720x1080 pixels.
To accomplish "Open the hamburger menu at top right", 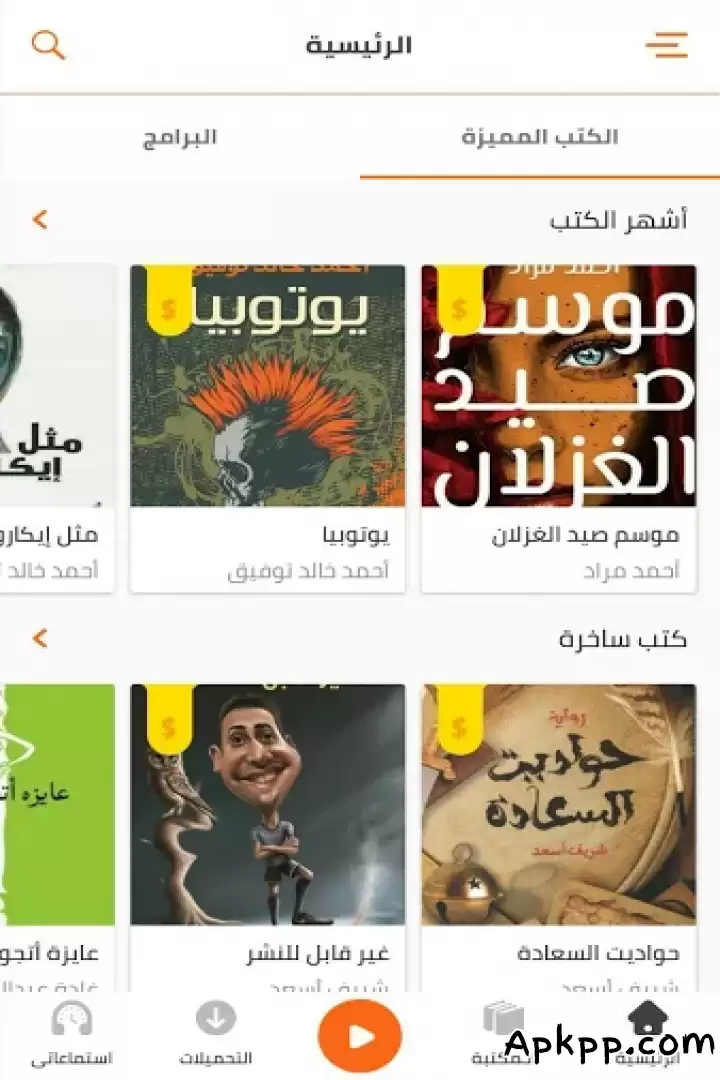I will tap(666, 44).
